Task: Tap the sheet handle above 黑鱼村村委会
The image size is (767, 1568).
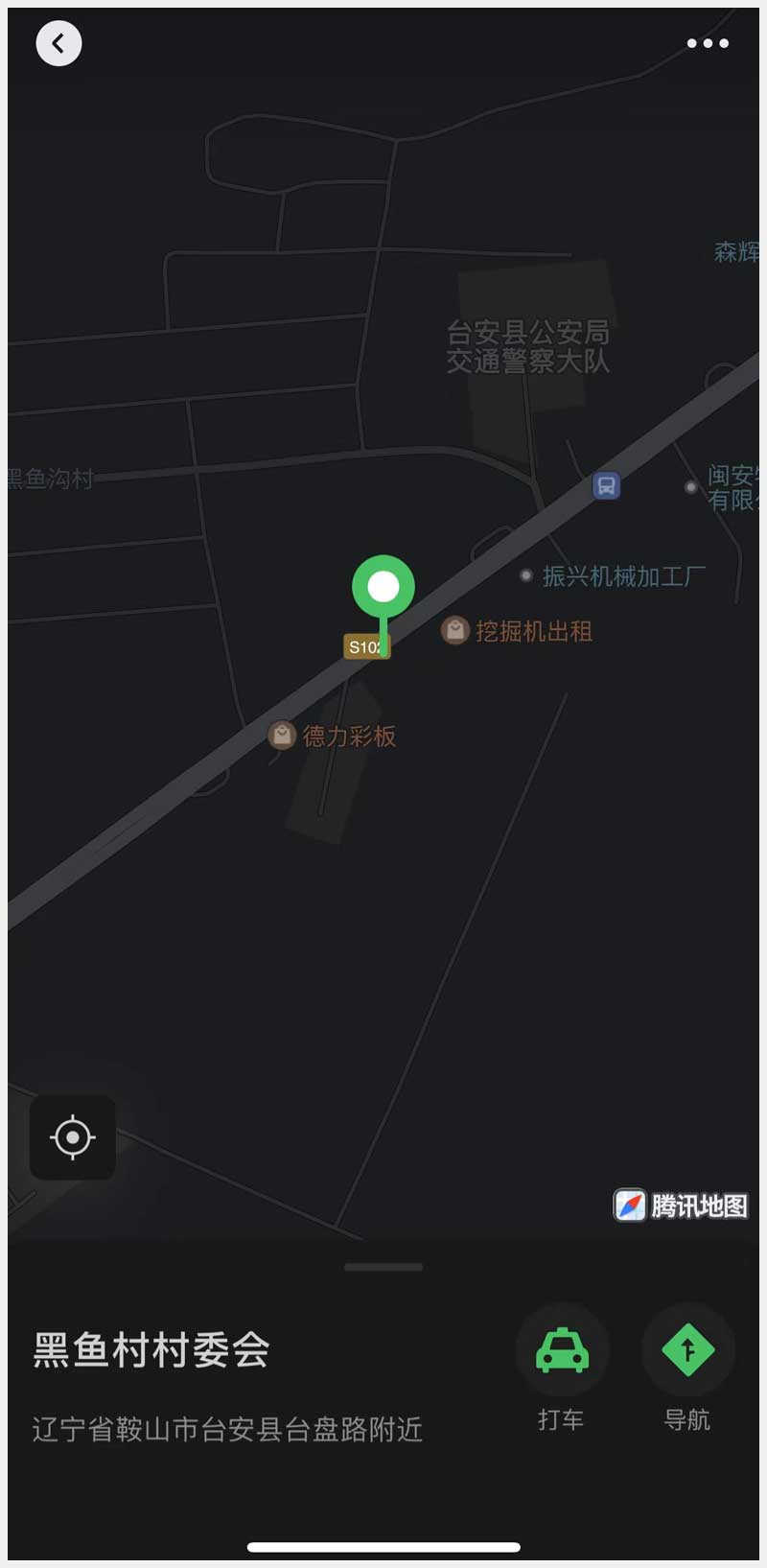Action: pos(383,1267)
